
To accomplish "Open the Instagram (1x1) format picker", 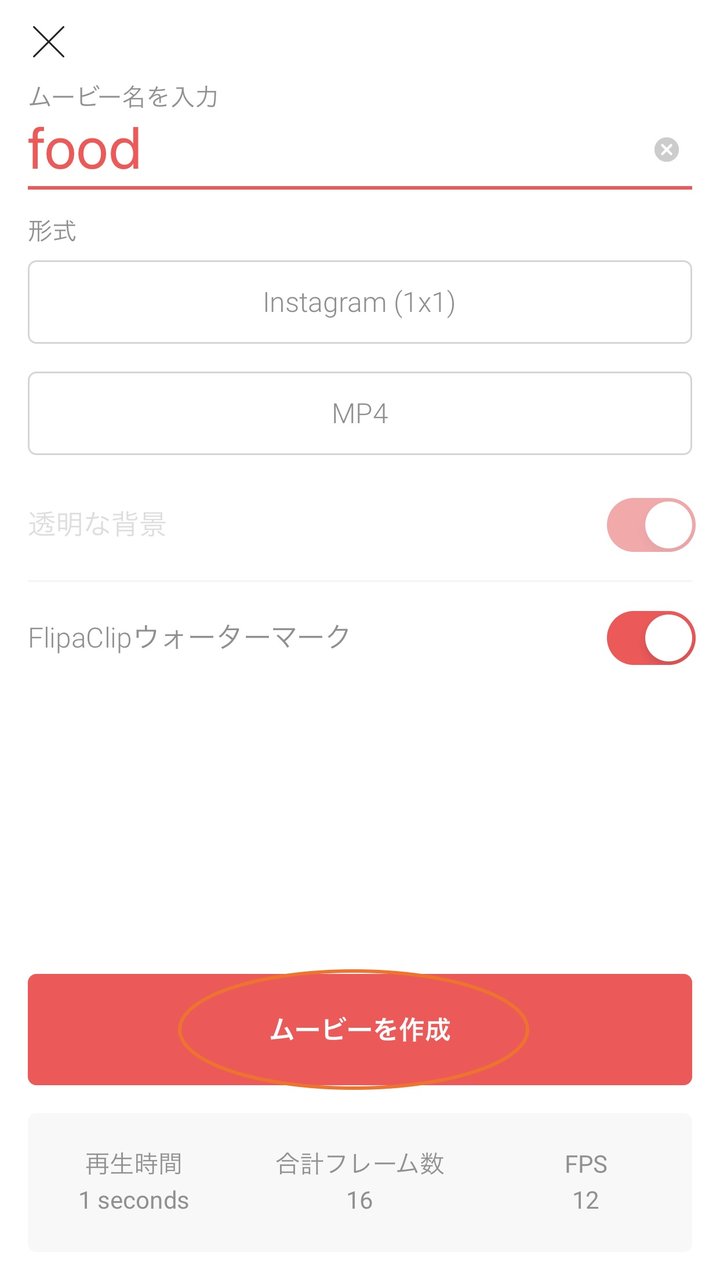I will pyautogui.click(x=360, y=302).
